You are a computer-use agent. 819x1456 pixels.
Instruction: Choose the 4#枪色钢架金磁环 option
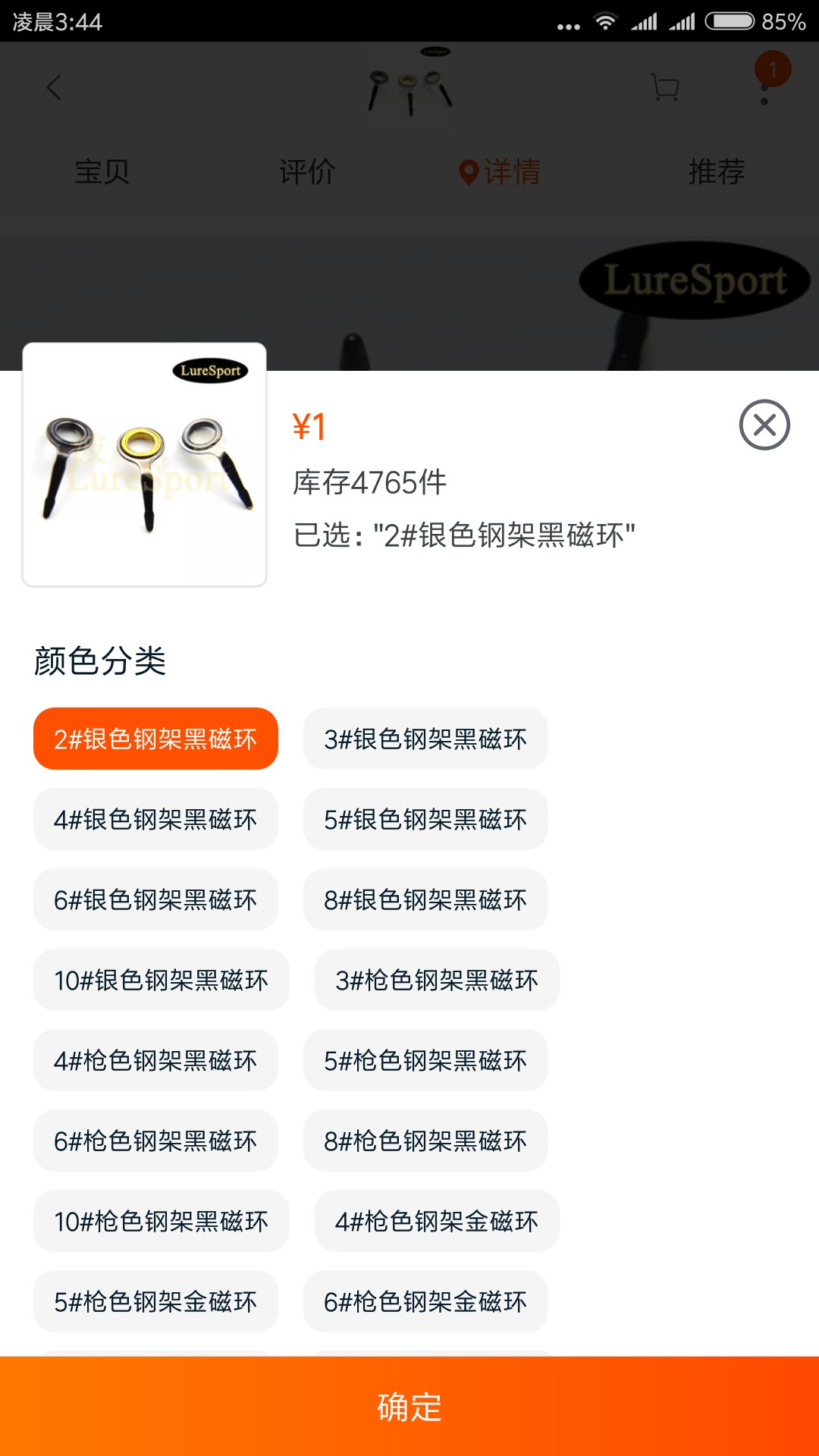(437, 1221)
